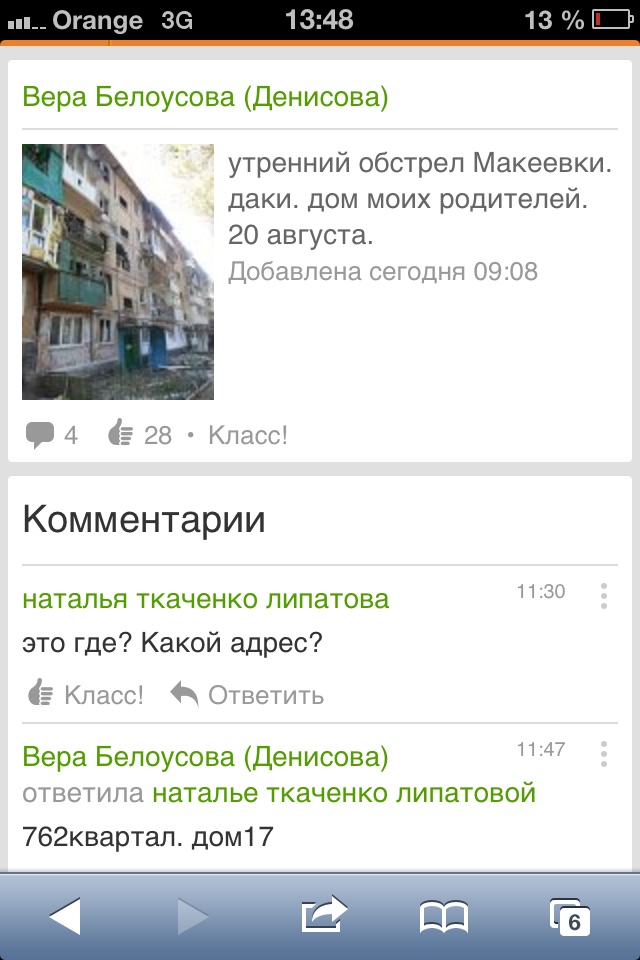Open наталья ткаченко липатова's profile from her comment

pyautogui.click(x=205, y=599)
